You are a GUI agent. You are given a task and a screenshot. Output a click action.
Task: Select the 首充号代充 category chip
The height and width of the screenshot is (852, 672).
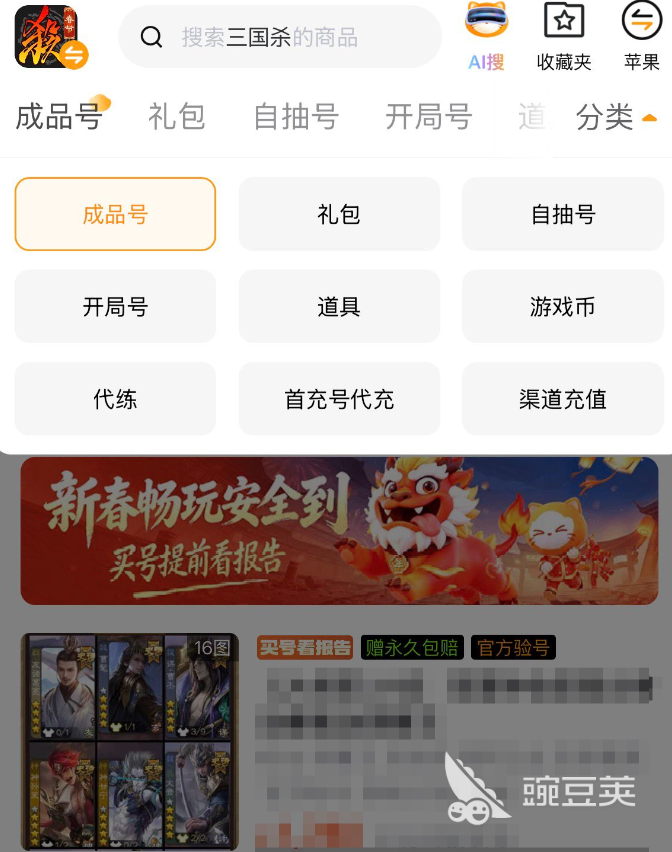click(339, 399)
